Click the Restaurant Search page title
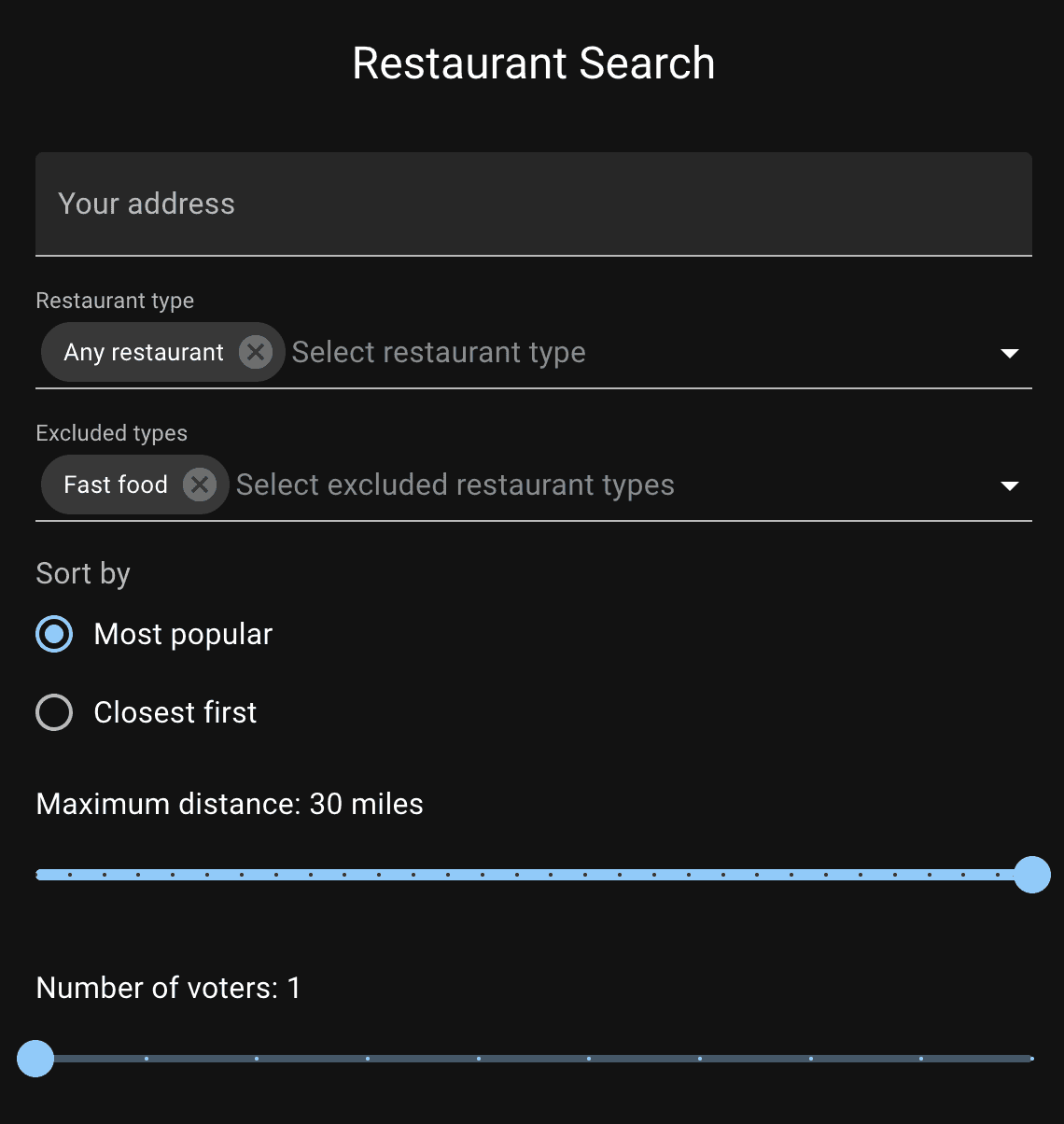This screenshot has height=1124, width=1064. [x=533, y=63]
